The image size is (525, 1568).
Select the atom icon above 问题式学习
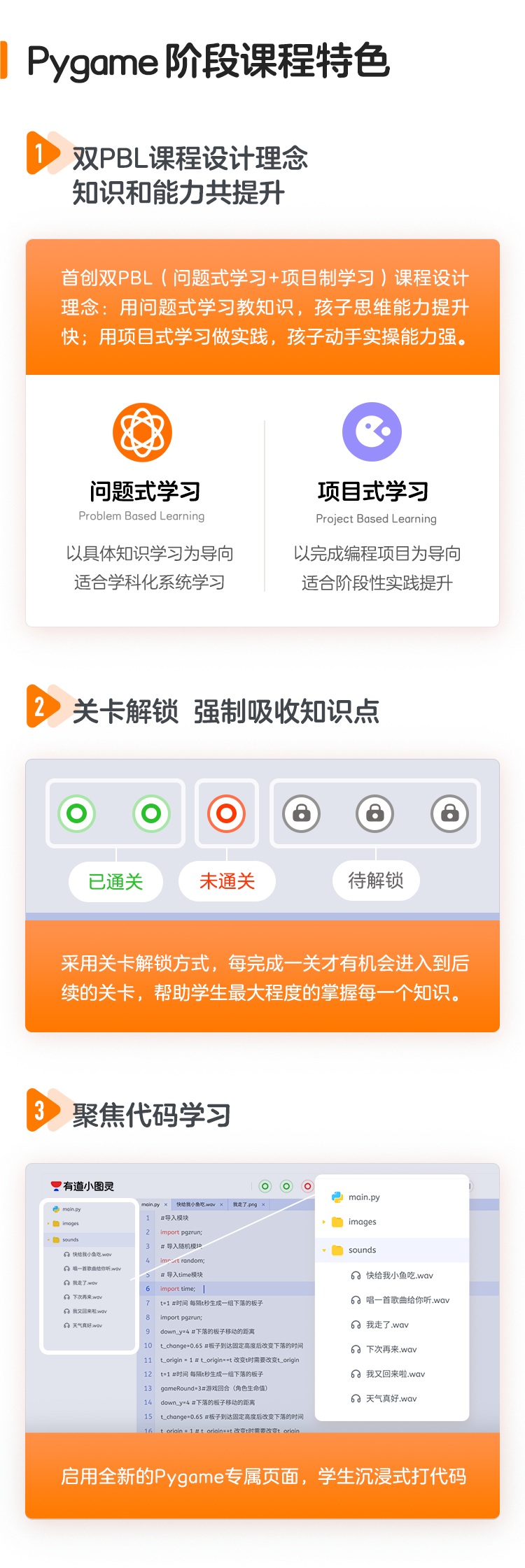(144, 432)
